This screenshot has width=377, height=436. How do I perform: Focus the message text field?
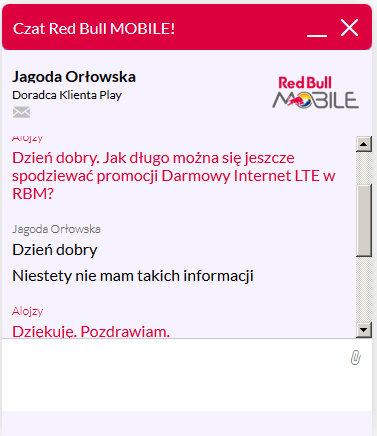175,375
